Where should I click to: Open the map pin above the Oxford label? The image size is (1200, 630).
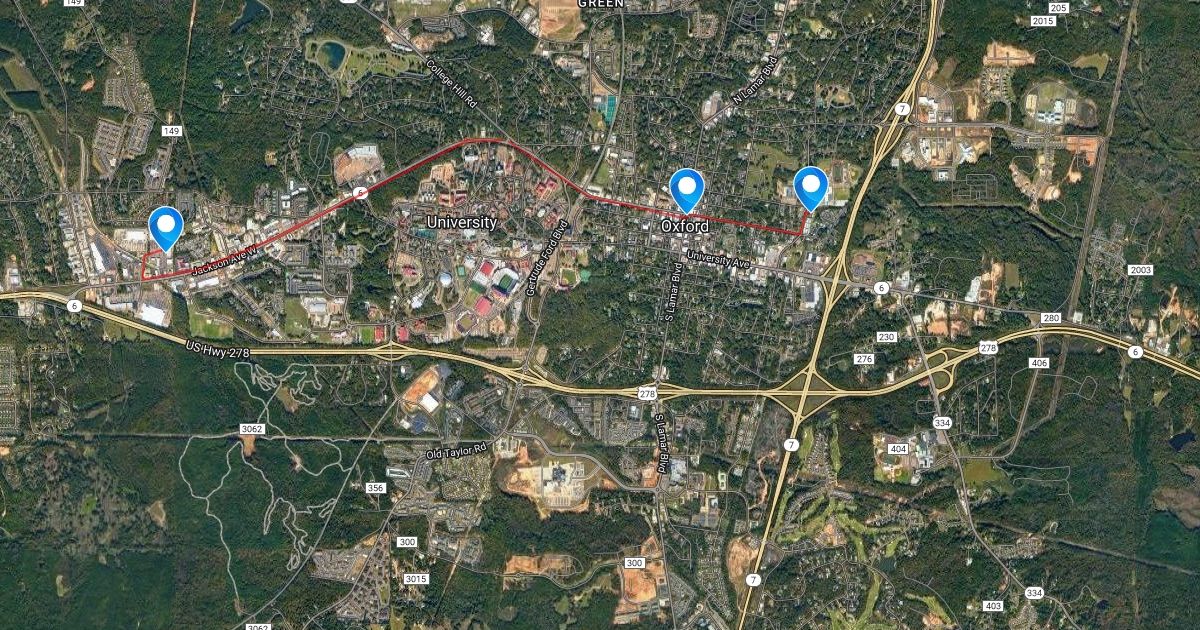point(687,187)
